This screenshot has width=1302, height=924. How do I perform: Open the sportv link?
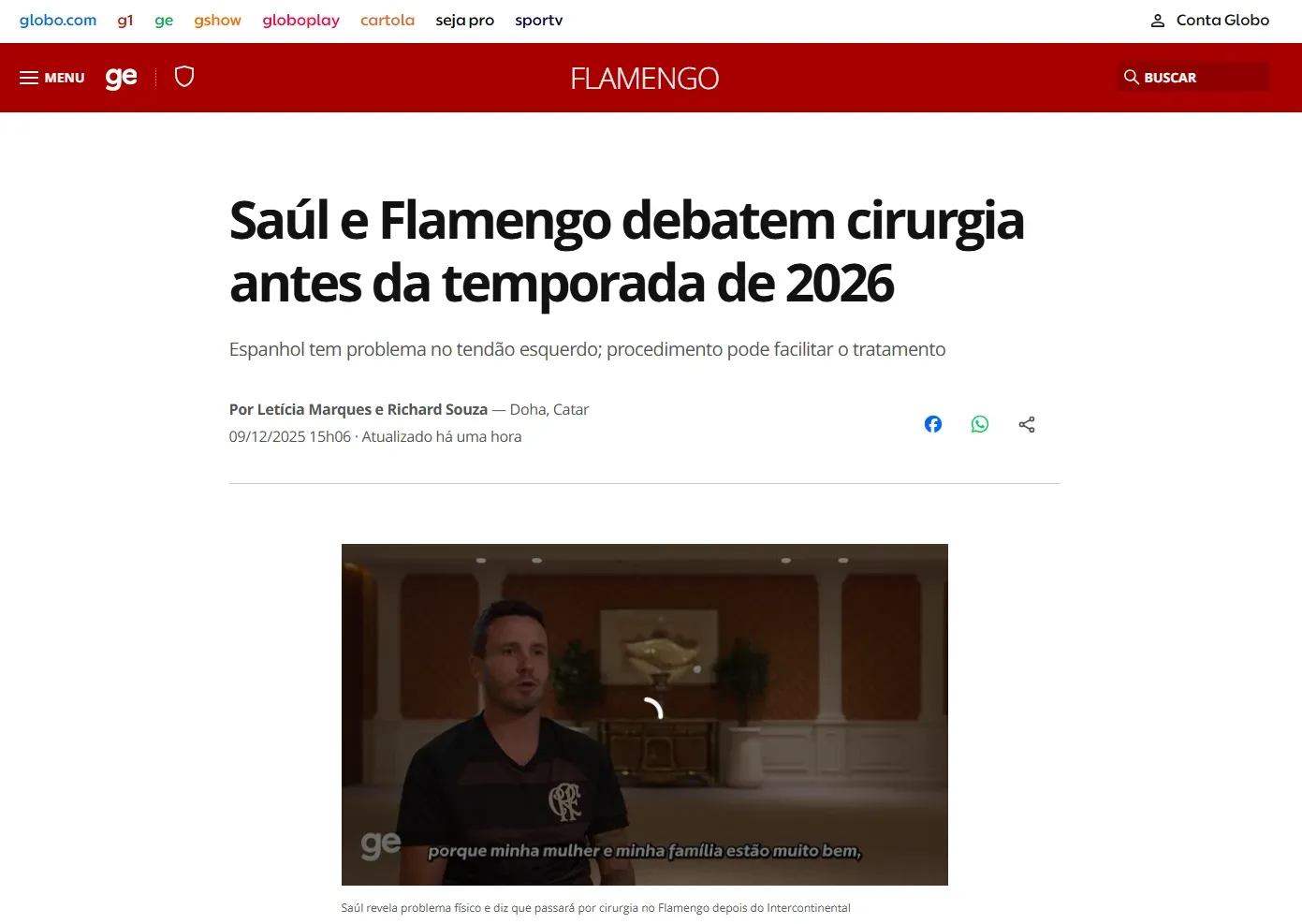point(538,21)
